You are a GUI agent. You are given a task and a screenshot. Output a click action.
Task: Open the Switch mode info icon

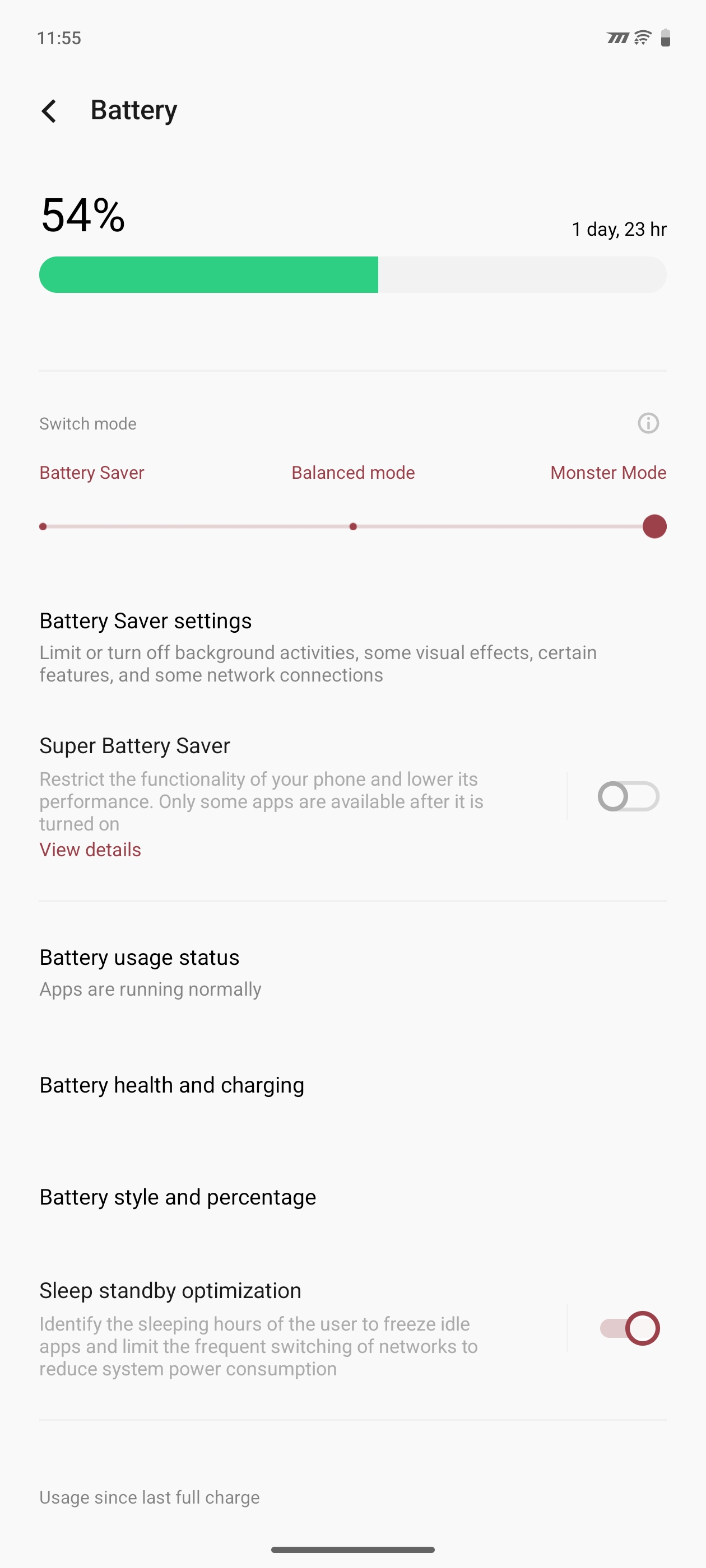[648, 423]
